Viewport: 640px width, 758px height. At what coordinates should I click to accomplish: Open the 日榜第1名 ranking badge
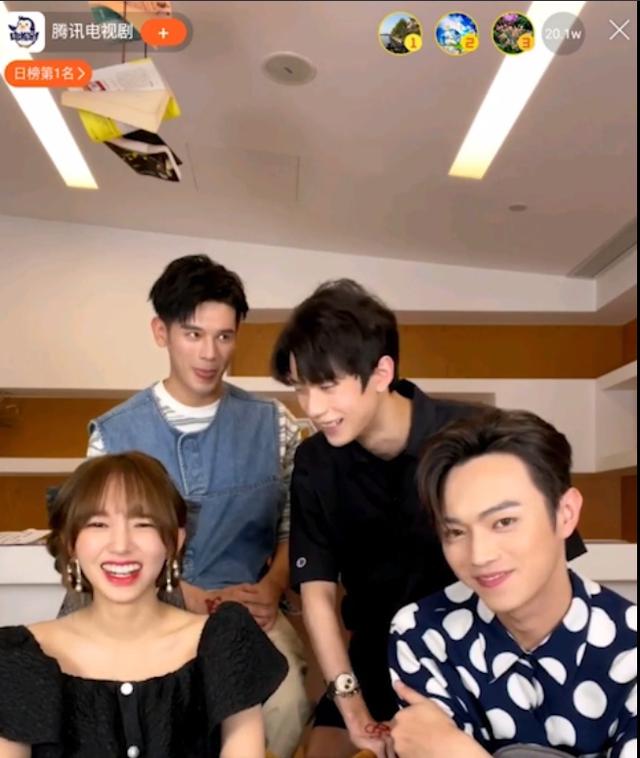click(x=47, y=73)
